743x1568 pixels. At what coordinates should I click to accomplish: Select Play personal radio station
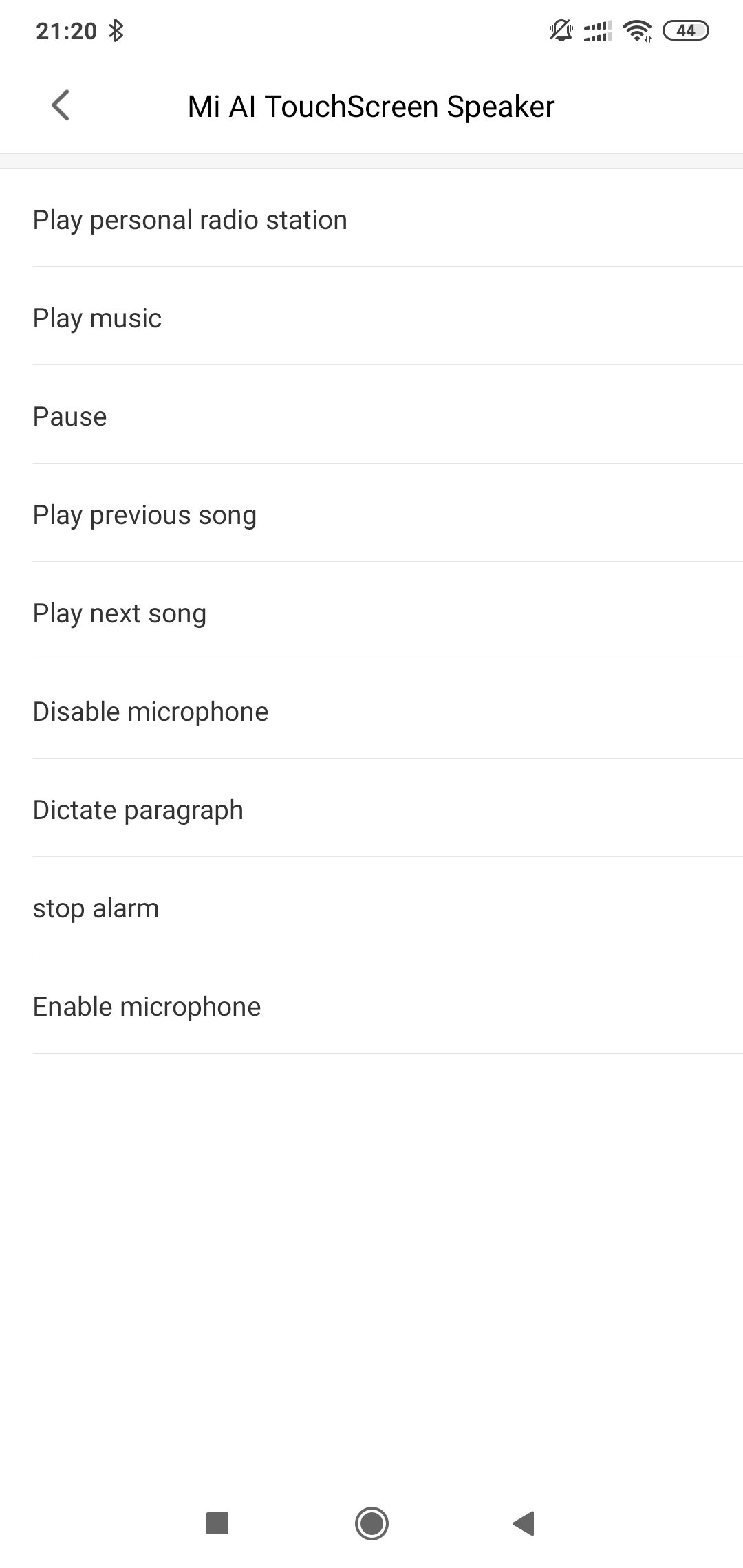(x=371, y=219)
